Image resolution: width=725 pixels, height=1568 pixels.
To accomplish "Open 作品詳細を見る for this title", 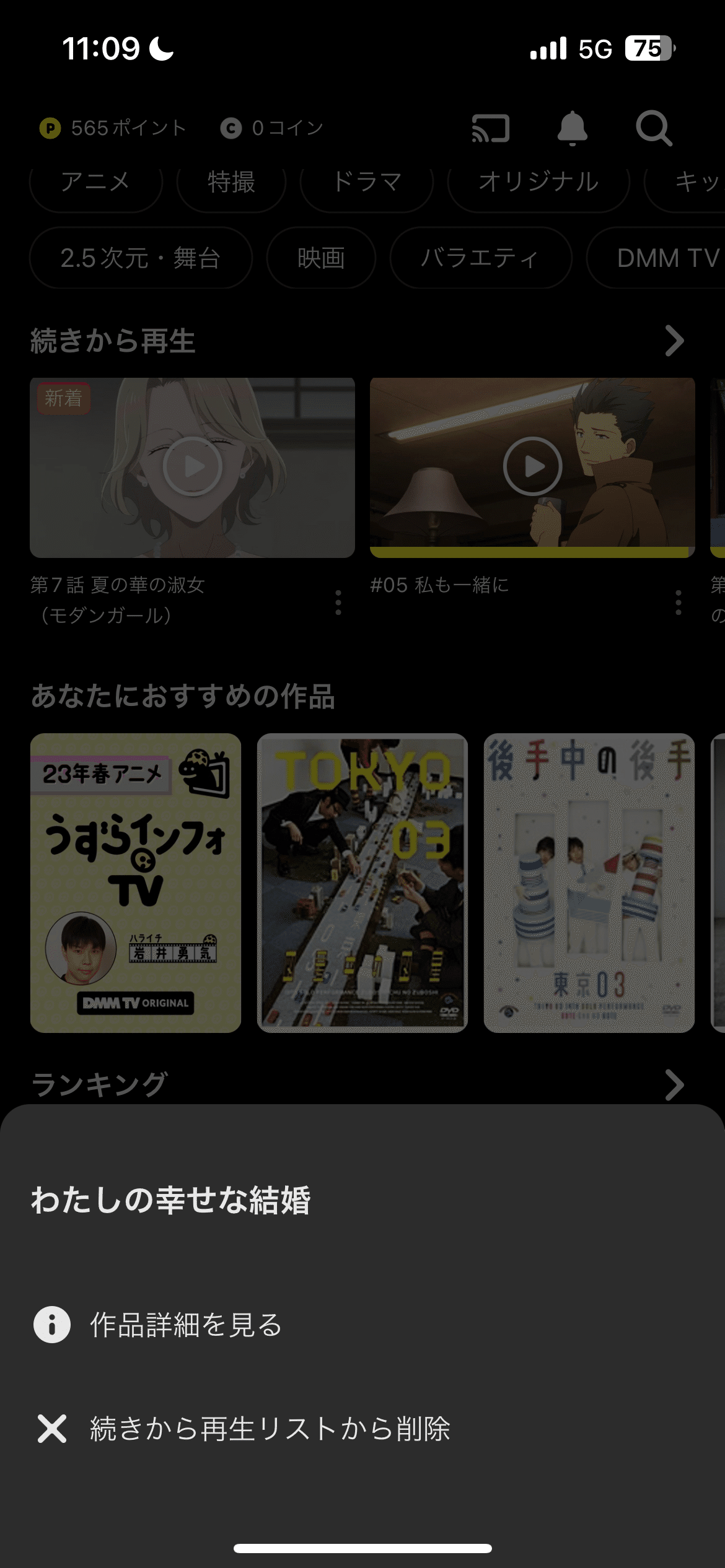I will coord(186,1325).
